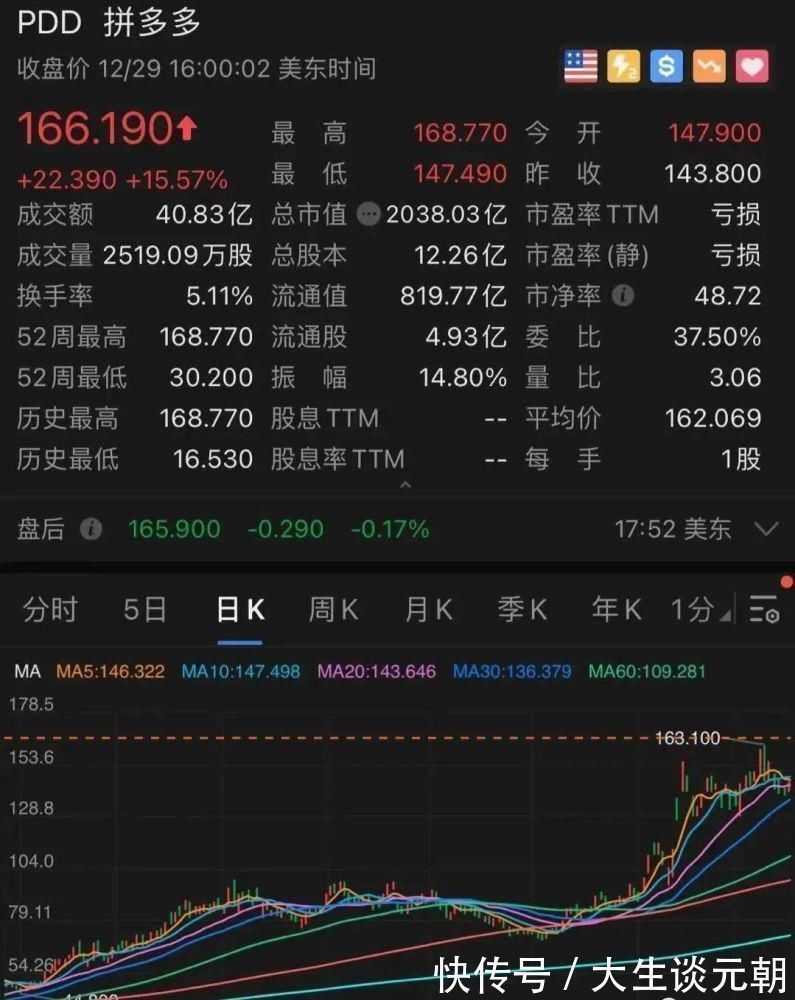Image resolution: width=795 pixels, height=1000 pixels.
Task: Open indicator settings with list-gear icon
Action: click(x=762, y=610)
